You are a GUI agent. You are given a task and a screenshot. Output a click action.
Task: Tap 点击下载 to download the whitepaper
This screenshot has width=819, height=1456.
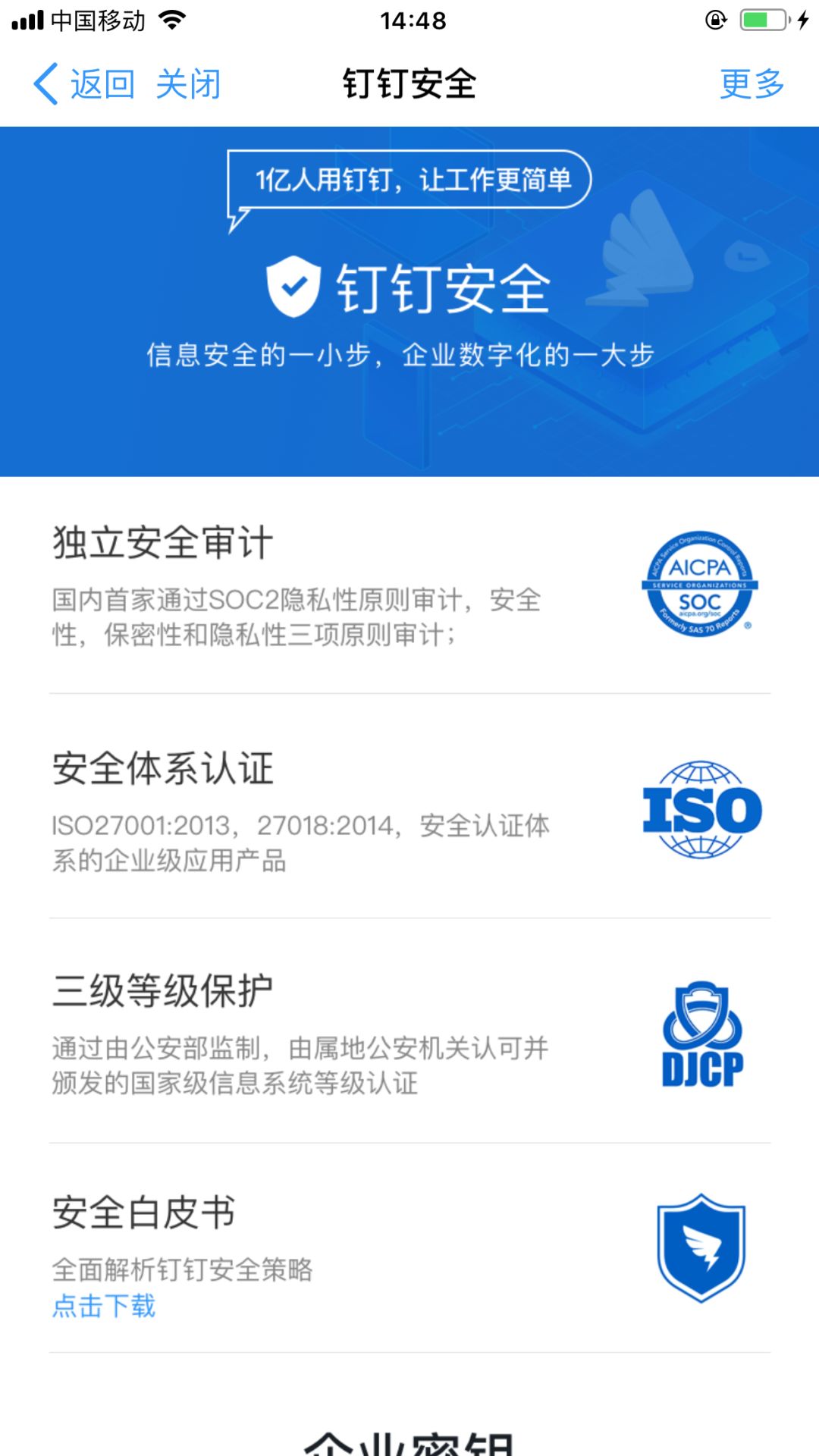pos(103,1306)
